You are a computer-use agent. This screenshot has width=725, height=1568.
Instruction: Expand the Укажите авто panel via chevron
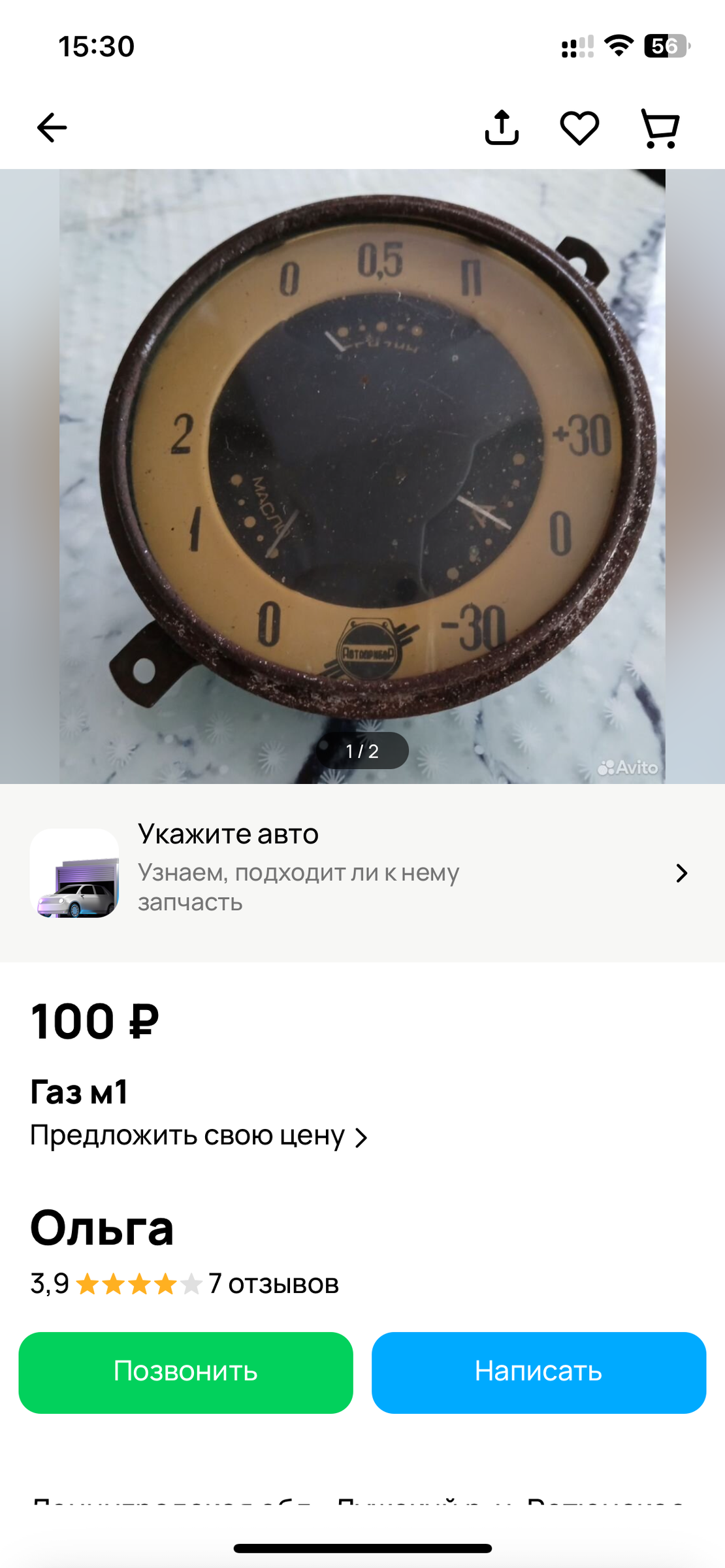682,873
